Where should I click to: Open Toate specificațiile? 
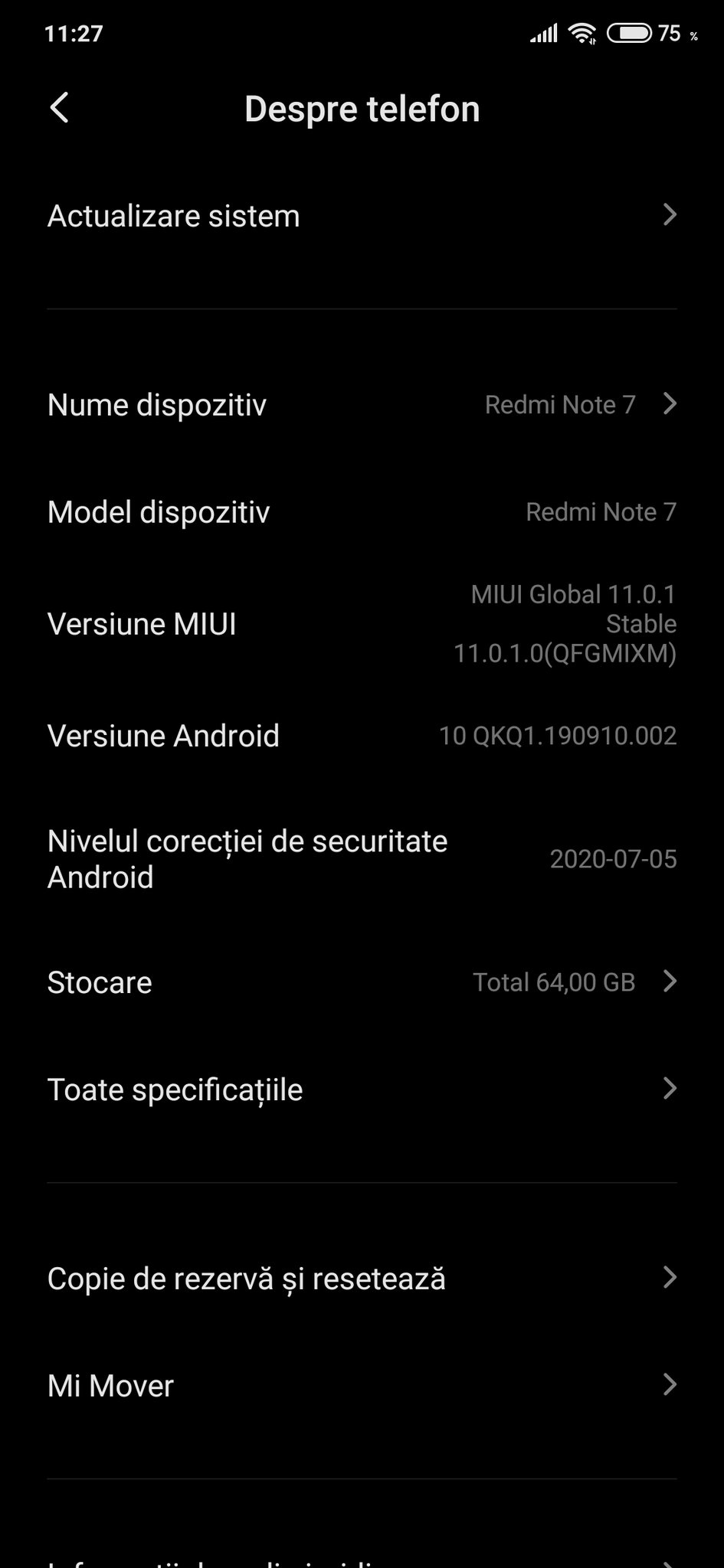coord(362,1089)
